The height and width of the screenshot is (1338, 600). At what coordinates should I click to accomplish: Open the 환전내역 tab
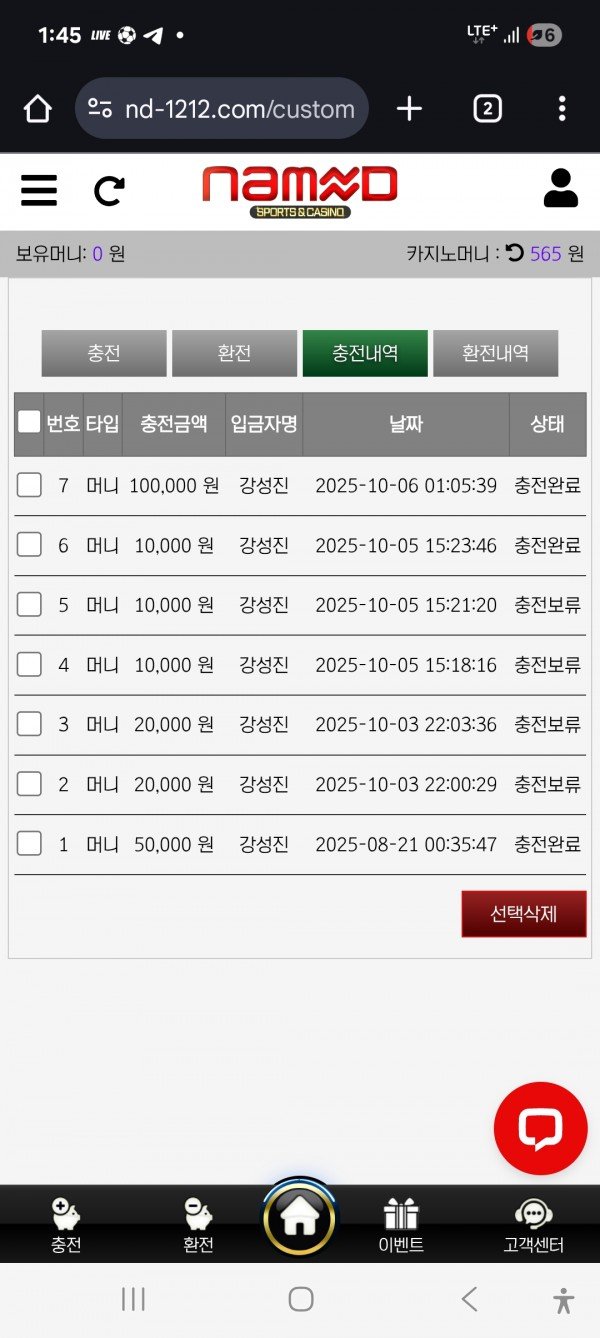point(495,354)
